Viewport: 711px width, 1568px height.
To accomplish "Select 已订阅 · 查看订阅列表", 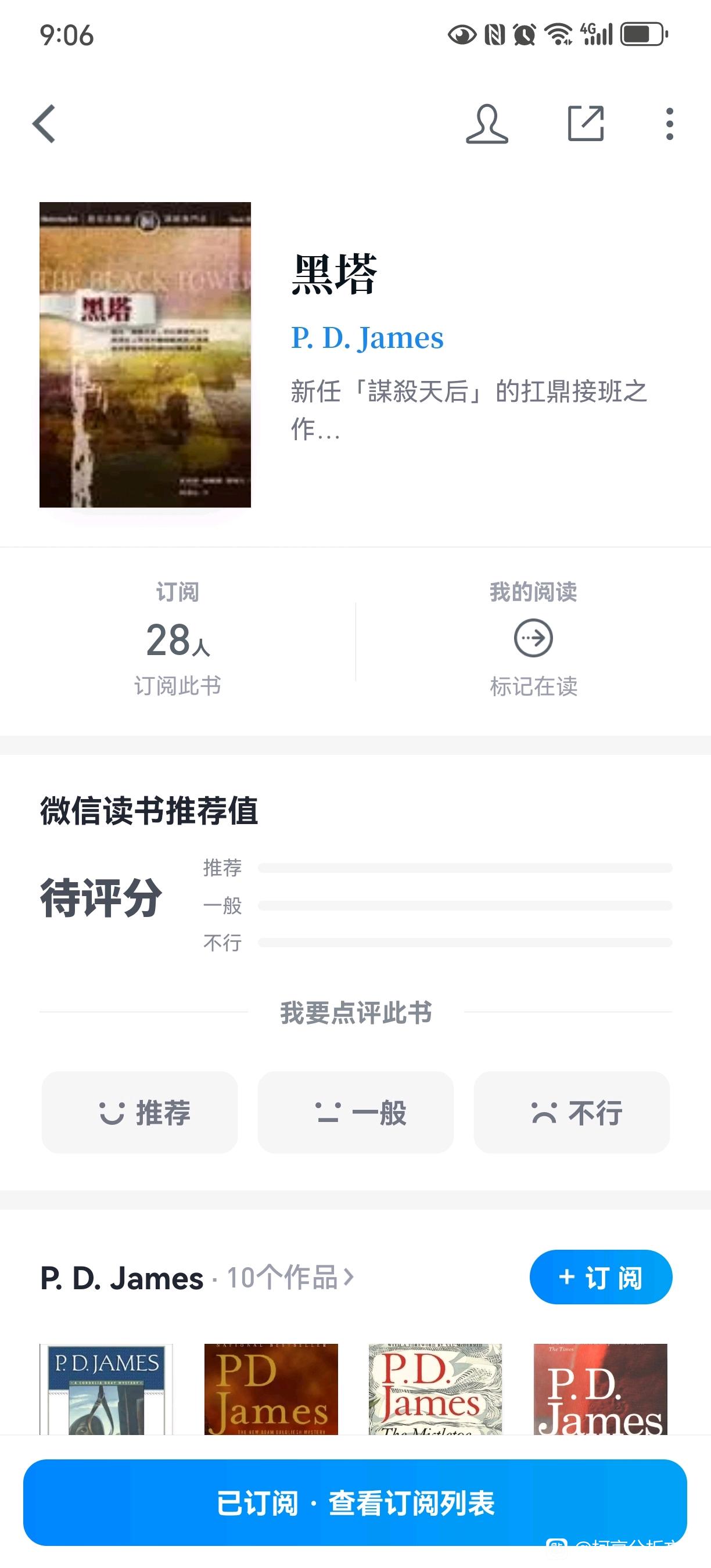I will (355, 1502).
